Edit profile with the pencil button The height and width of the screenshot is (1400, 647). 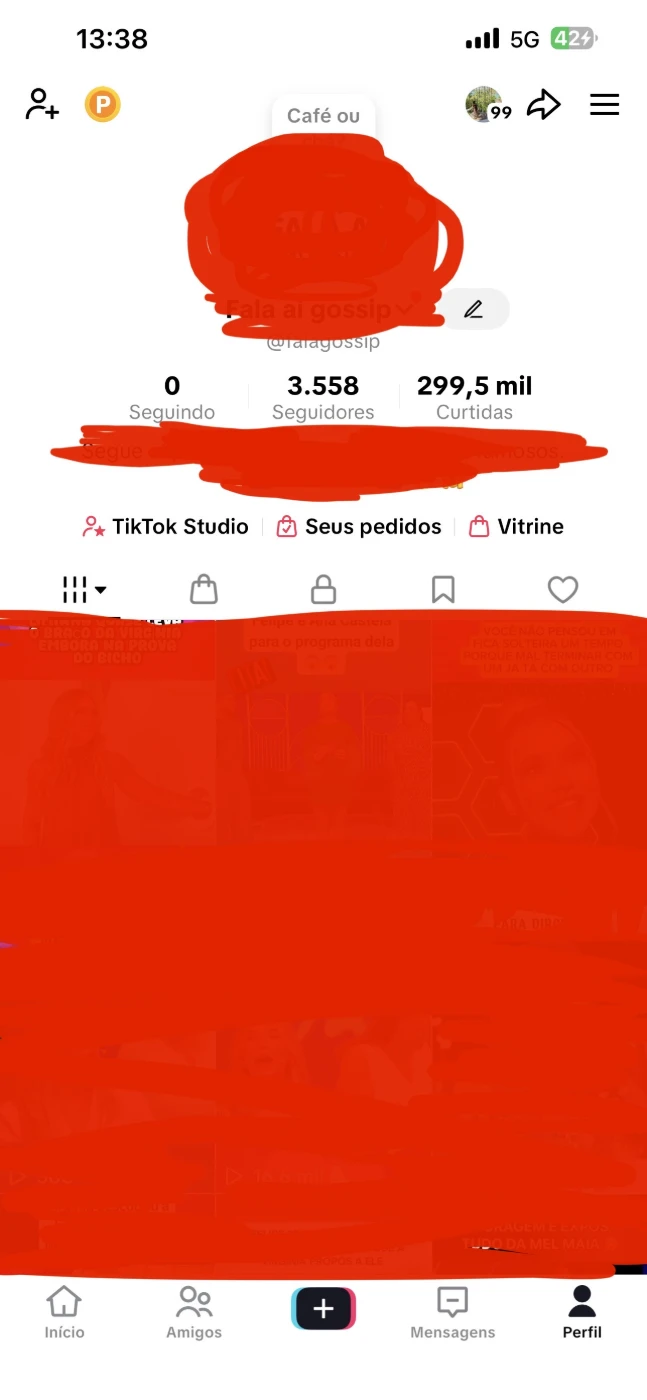[x=474, y=309]
